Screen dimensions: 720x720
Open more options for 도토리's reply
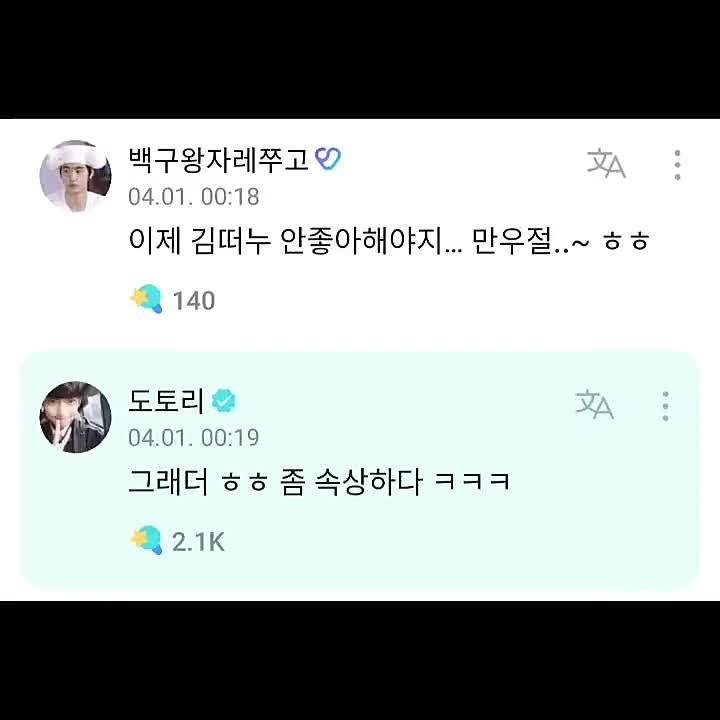pyautogui.click(x=665, y=405)
